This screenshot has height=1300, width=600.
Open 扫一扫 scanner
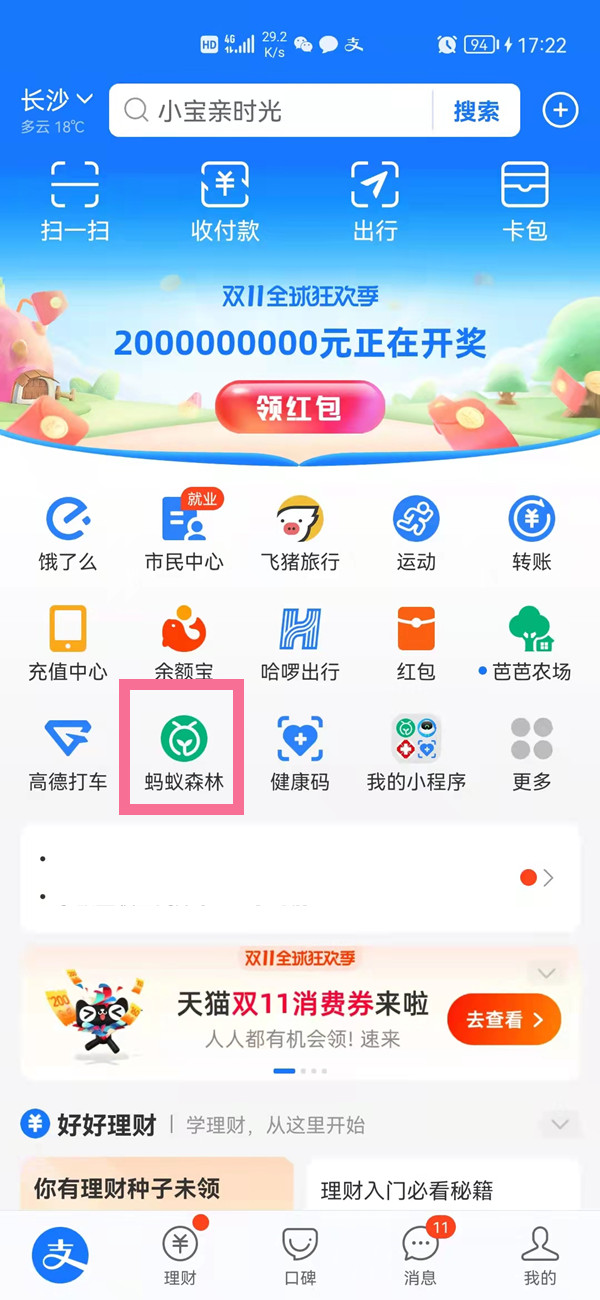pyautogui.click(x=74, y=200)
